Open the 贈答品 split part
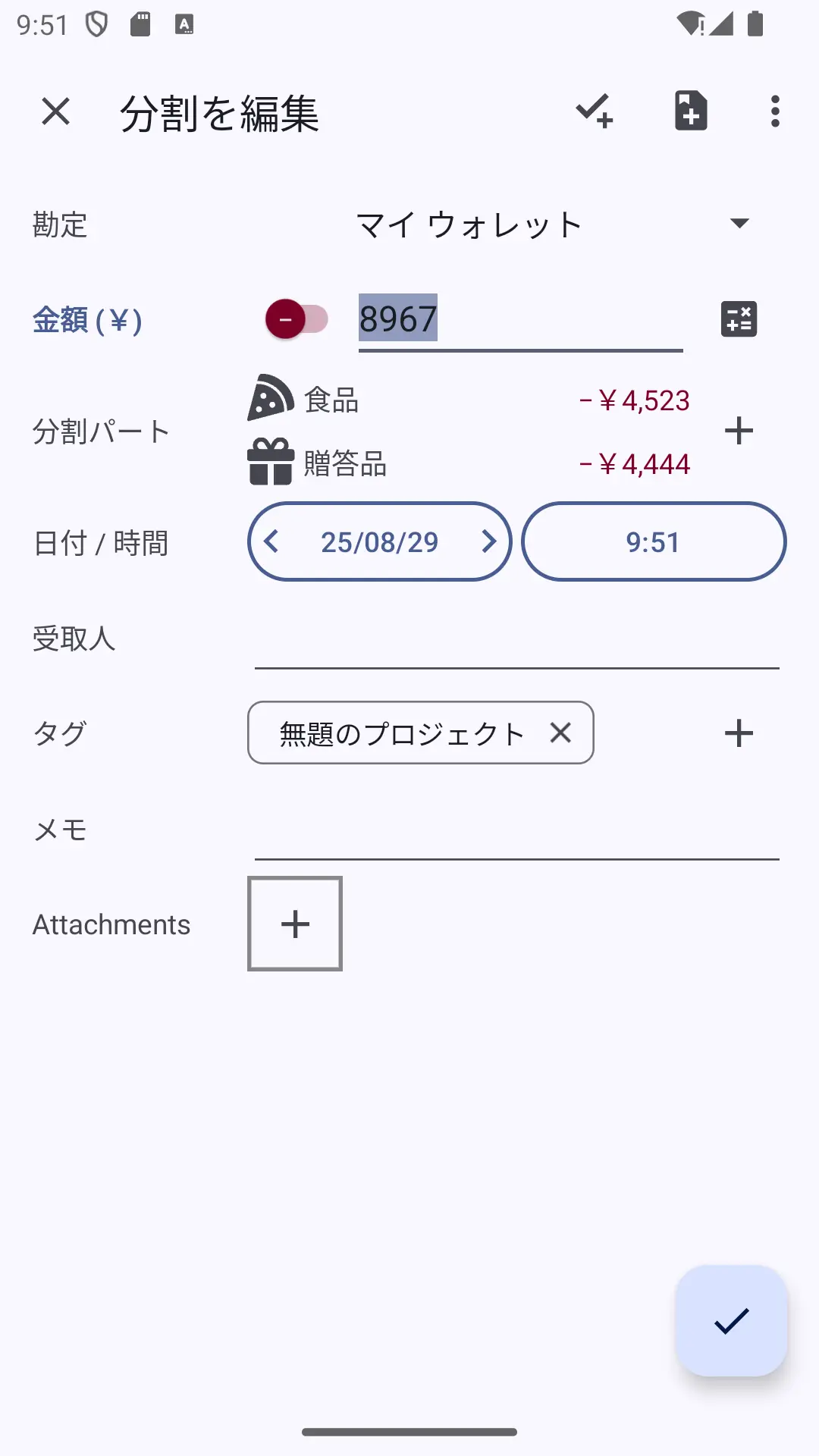The width and height of the screenshot is (819, 1456). click(x=469, y=463)
